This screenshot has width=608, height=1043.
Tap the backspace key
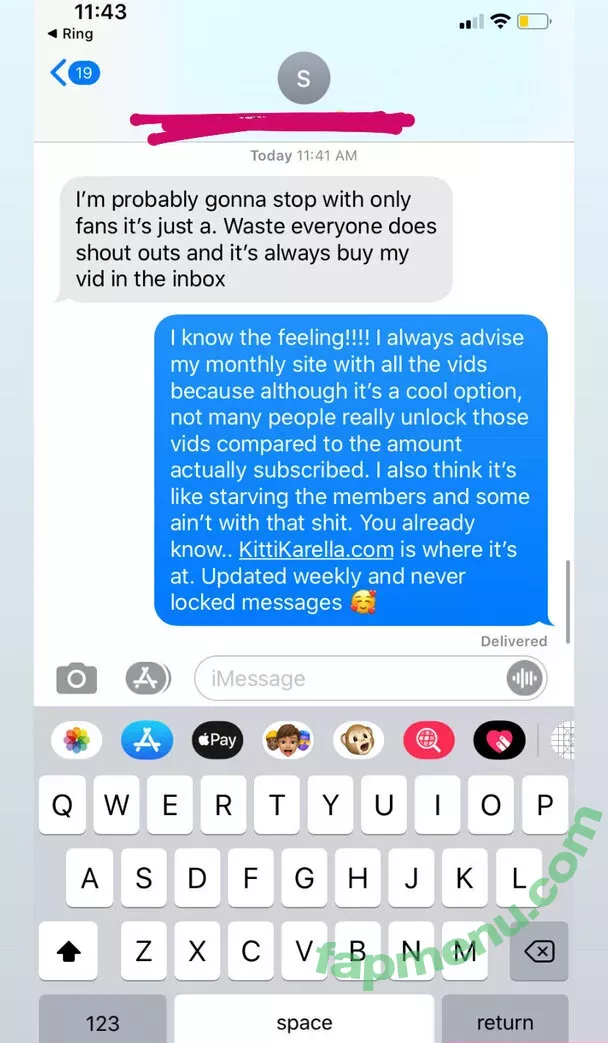pos(538,950)
